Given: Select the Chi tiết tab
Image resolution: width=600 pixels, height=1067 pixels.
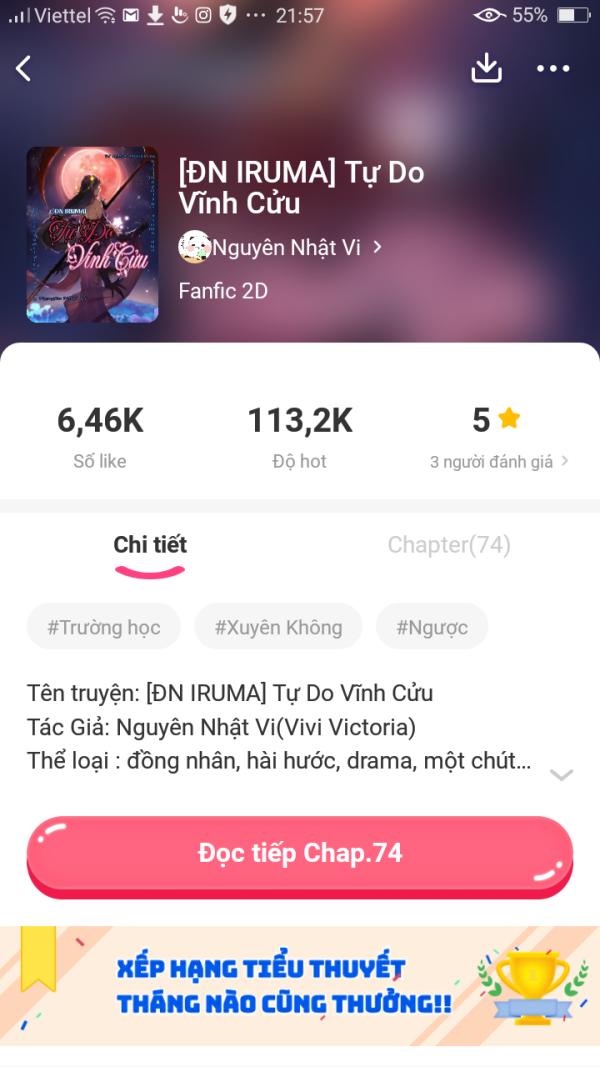Looking at the screenshot, I should (x=150, y=545).
